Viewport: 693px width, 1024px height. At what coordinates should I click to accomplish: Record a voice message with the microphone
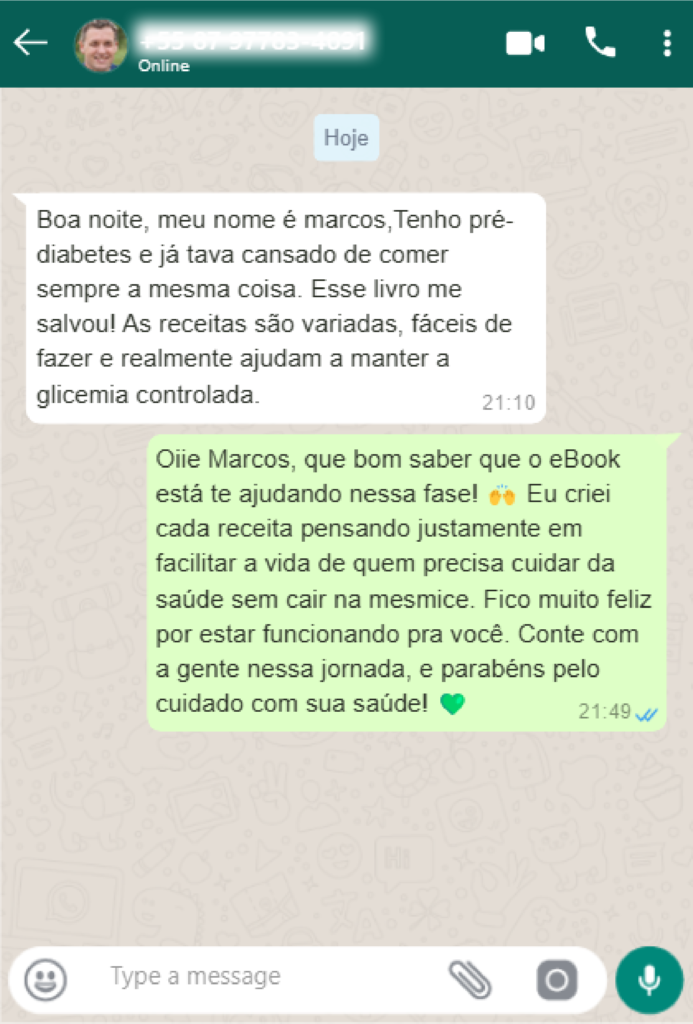649,979
